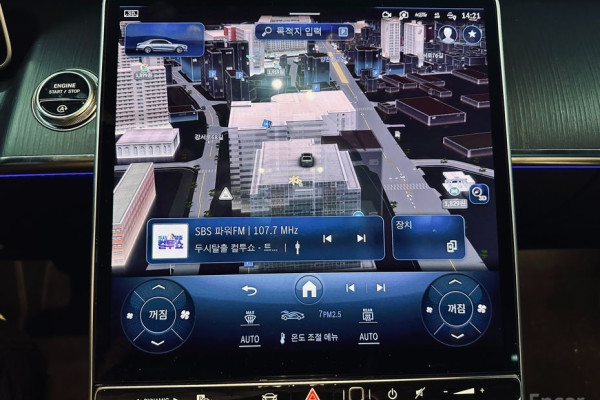Tap previous track in bottom bar
Viewport: 600px width, 400px height.
tap(350, 289)
